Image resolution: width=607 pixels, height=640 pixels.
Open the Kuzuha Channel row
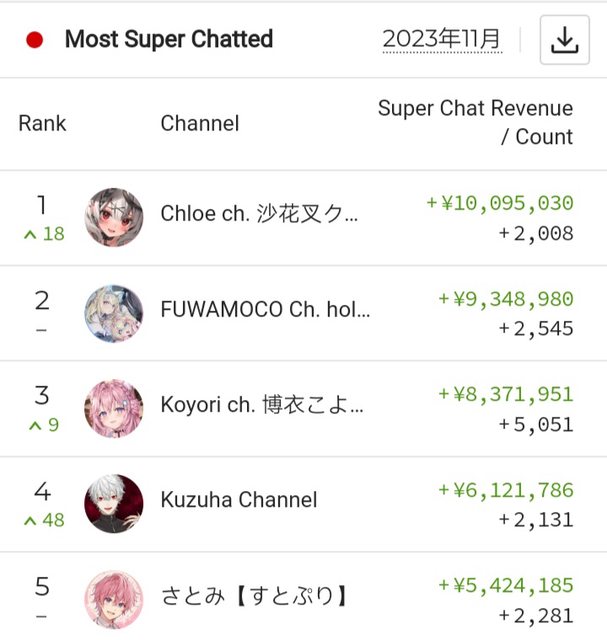tap(239, 500)
